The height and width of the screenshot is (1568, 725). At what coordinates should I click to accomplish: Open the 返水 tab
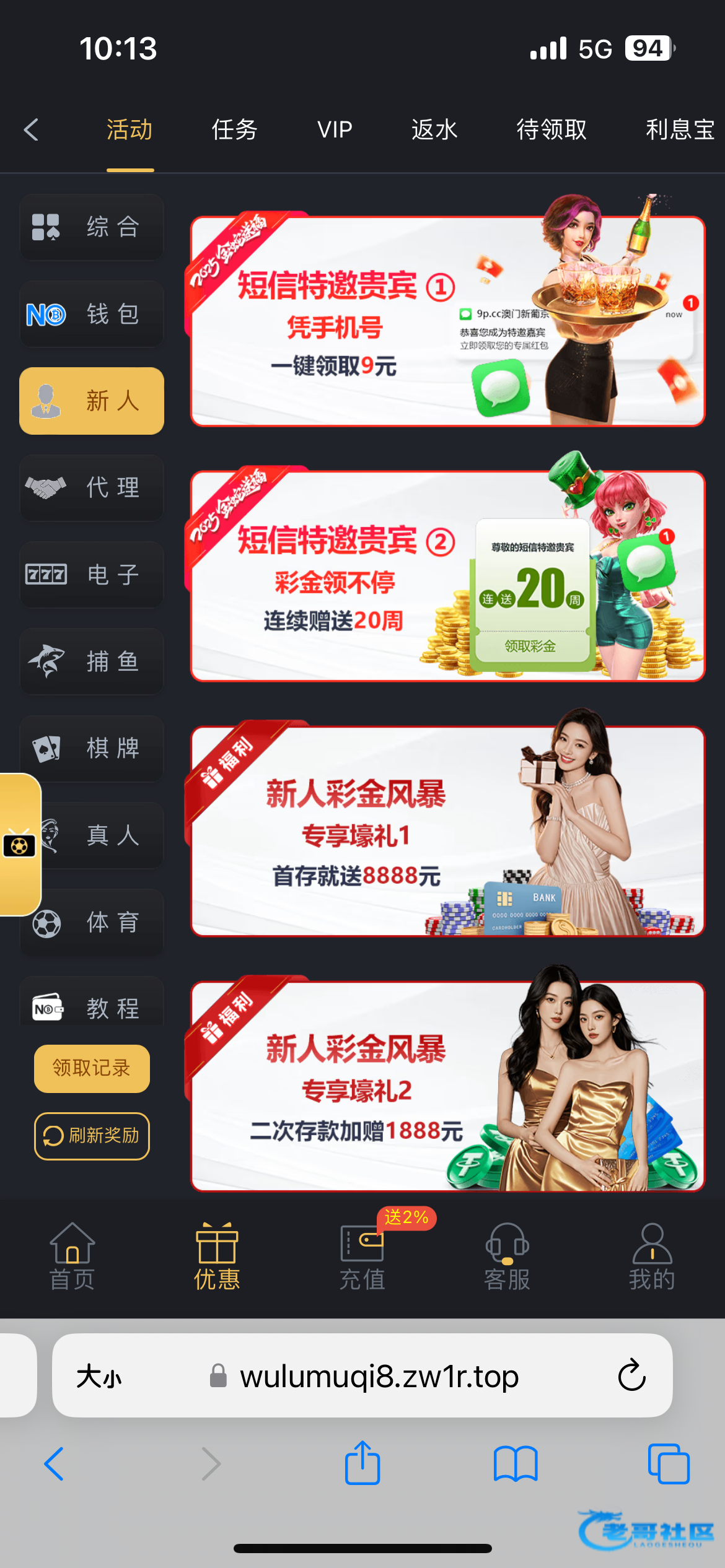tap(434, 130)
